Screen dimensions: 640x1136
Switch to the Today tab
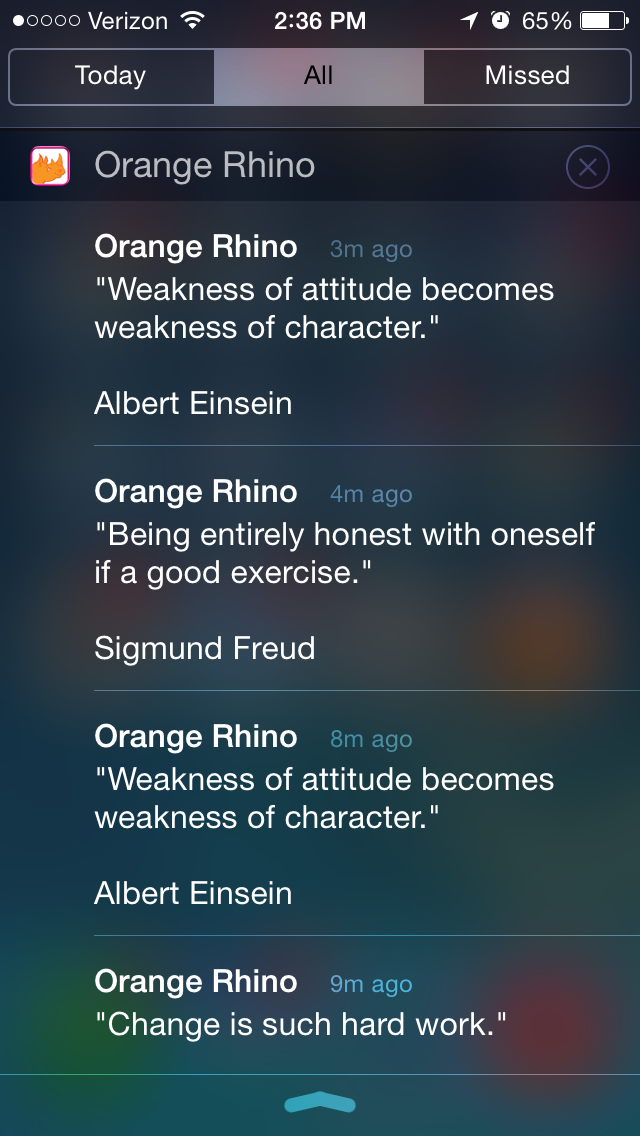pyautogui.click(x=110, y=76)
